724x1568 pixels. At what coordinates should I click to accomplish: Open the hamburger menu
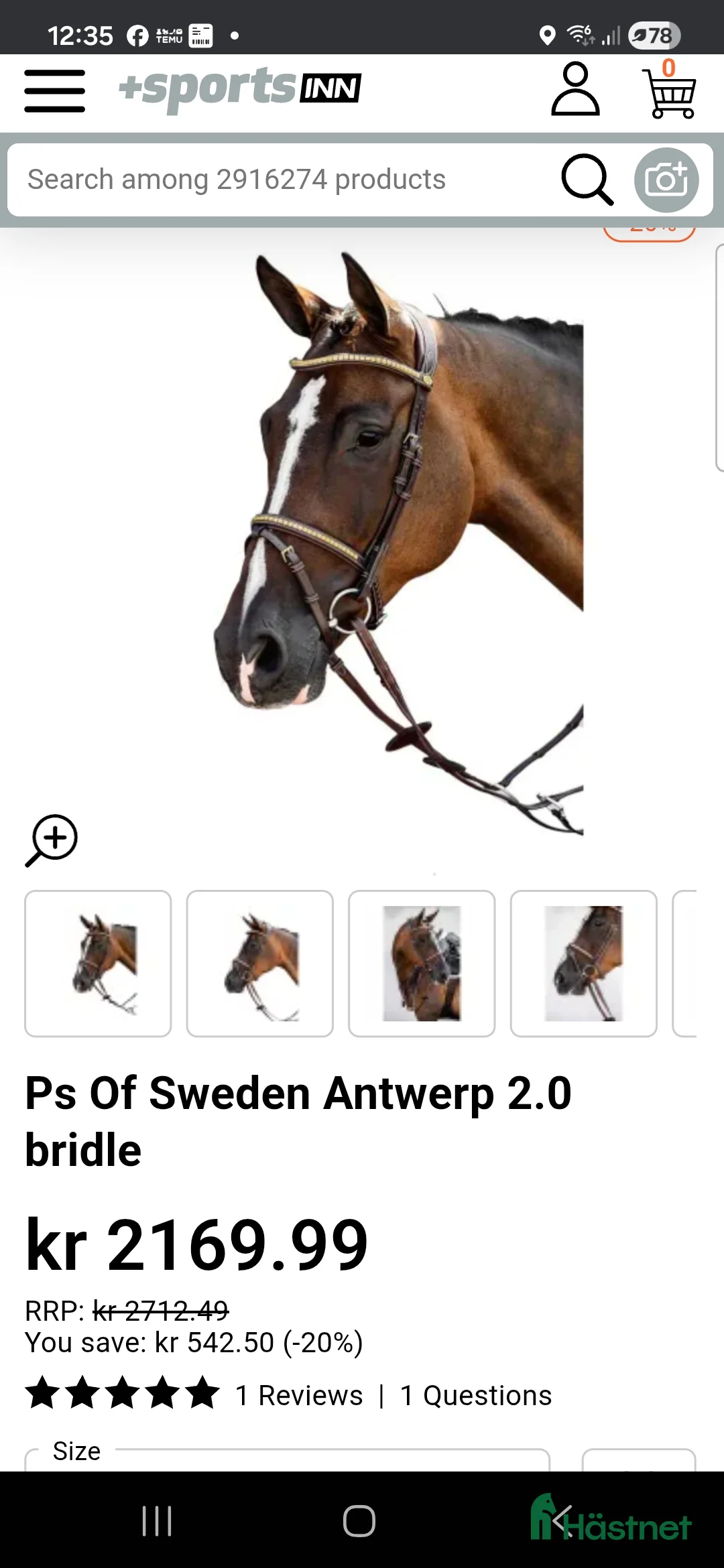[x=55, y=90]
